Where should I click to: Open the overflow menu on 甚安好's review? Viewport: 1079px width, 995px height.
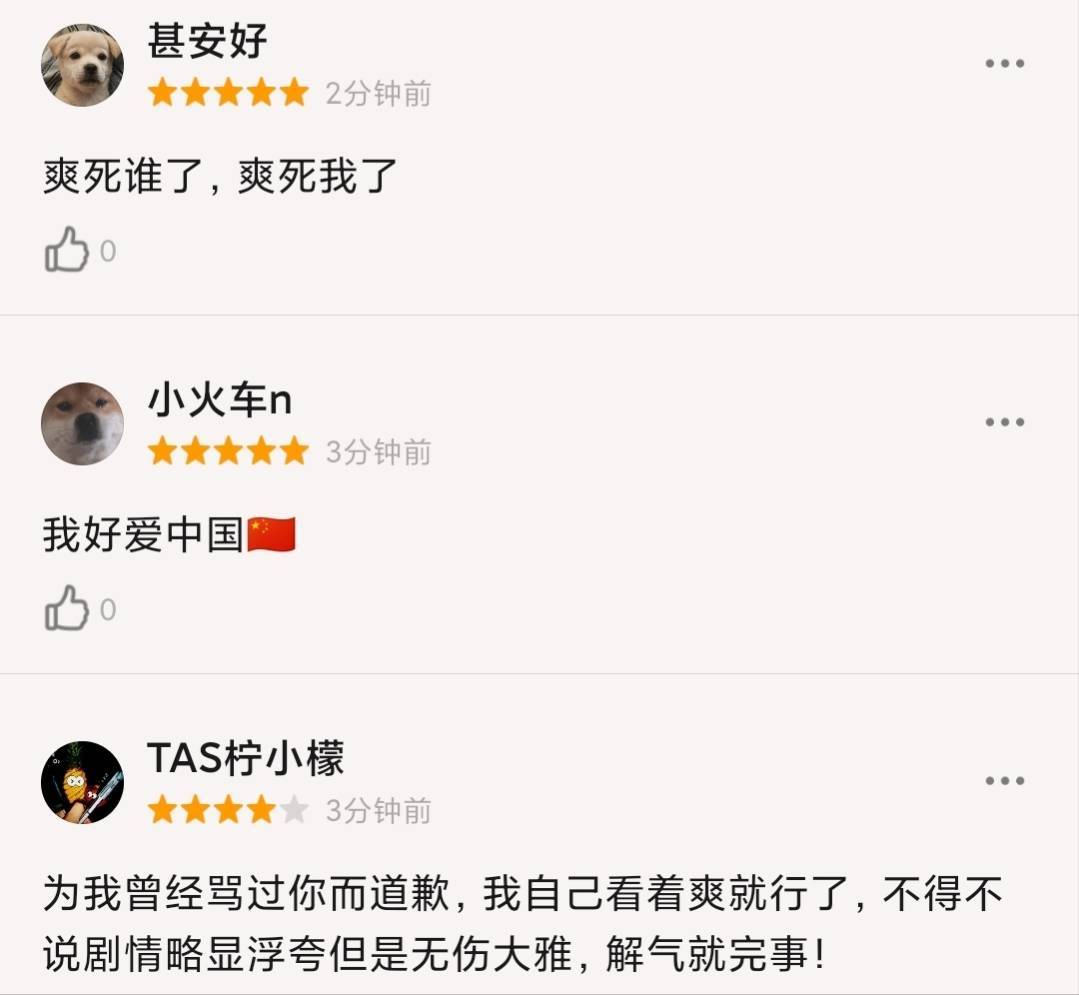pyautogui.click(x=1004, y=64)
